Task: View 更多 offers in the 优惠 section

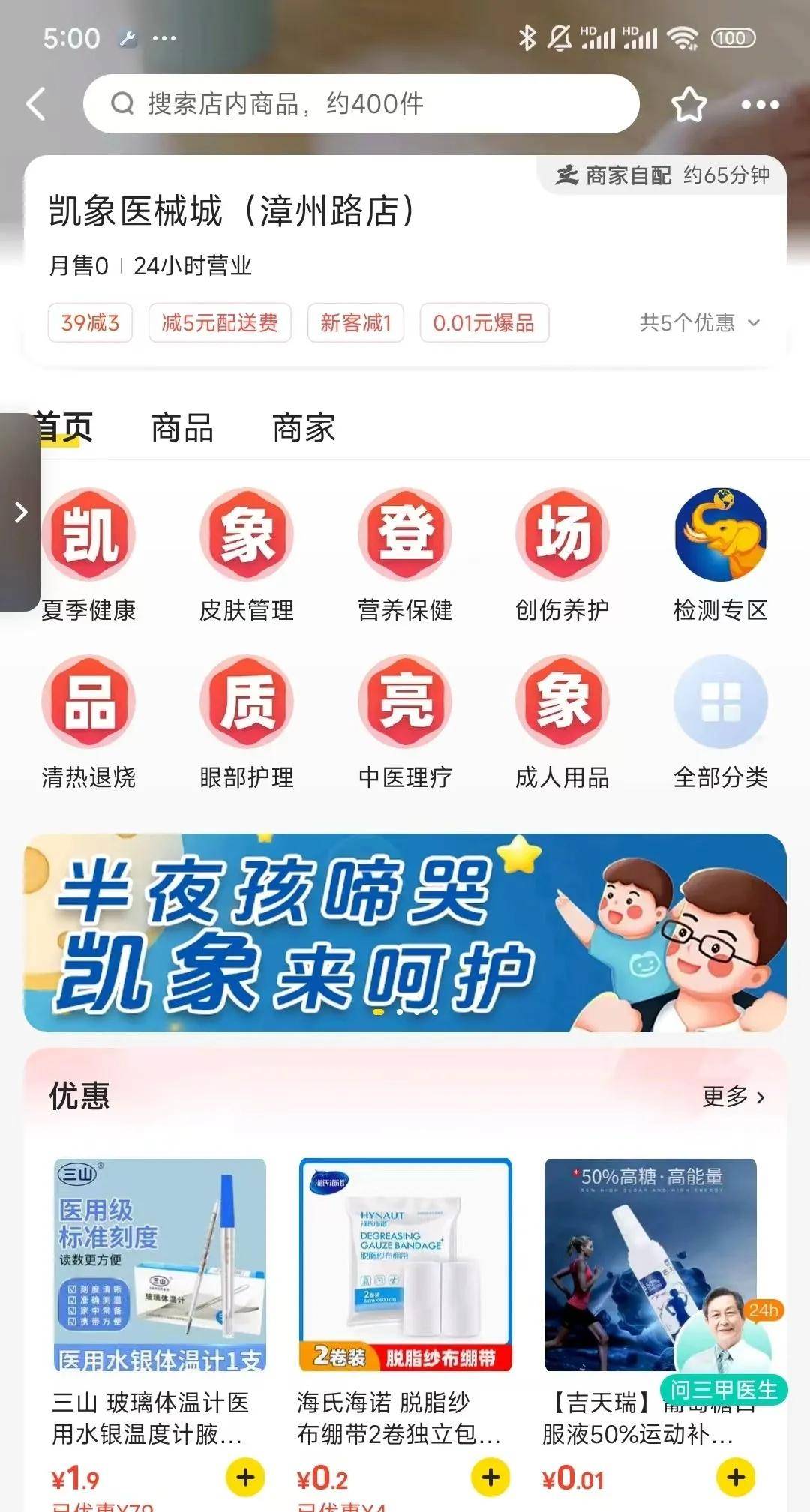Action: (x=733, y=1097)
